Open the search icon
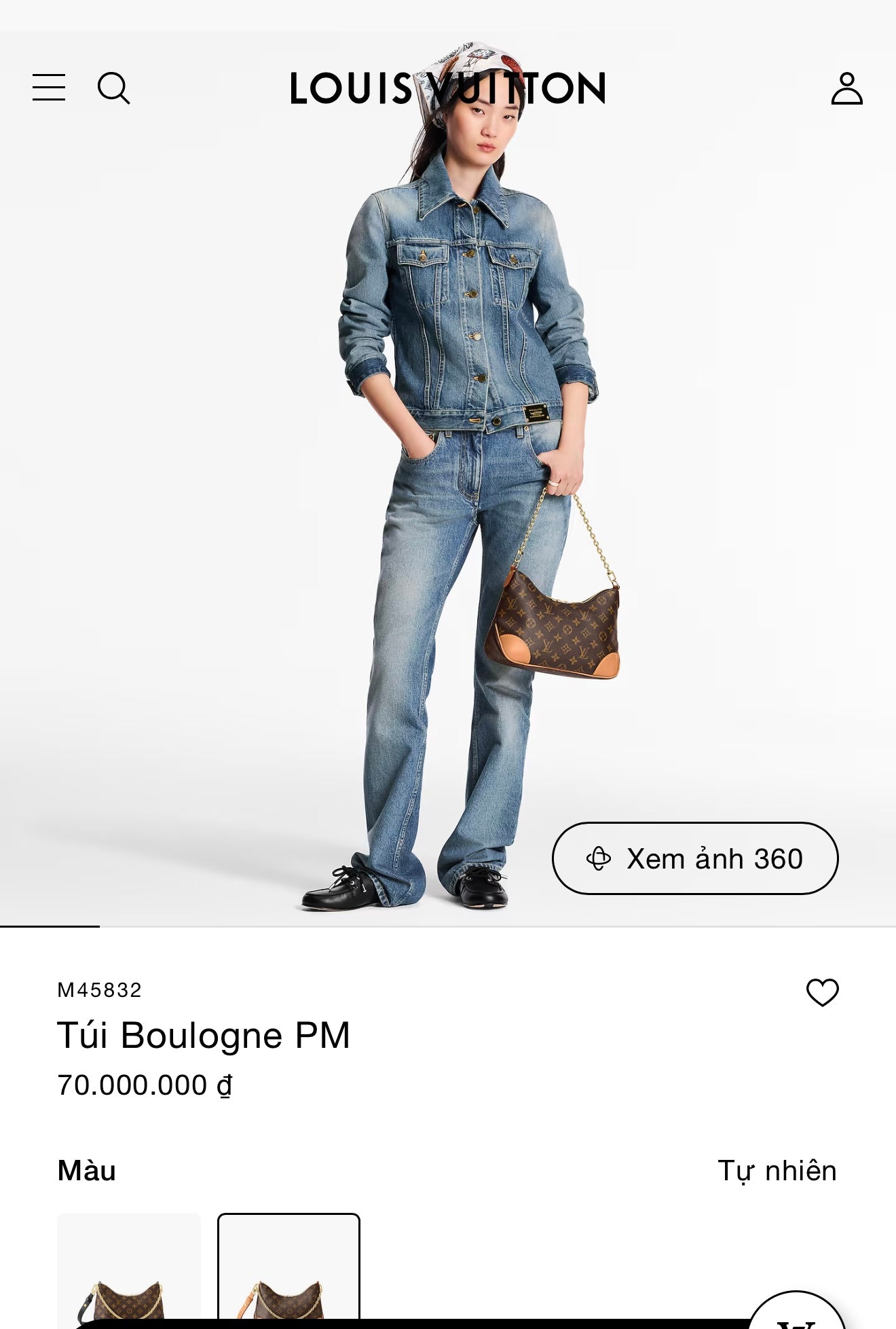Viewport: 896px width, 1329px height. 113,88
